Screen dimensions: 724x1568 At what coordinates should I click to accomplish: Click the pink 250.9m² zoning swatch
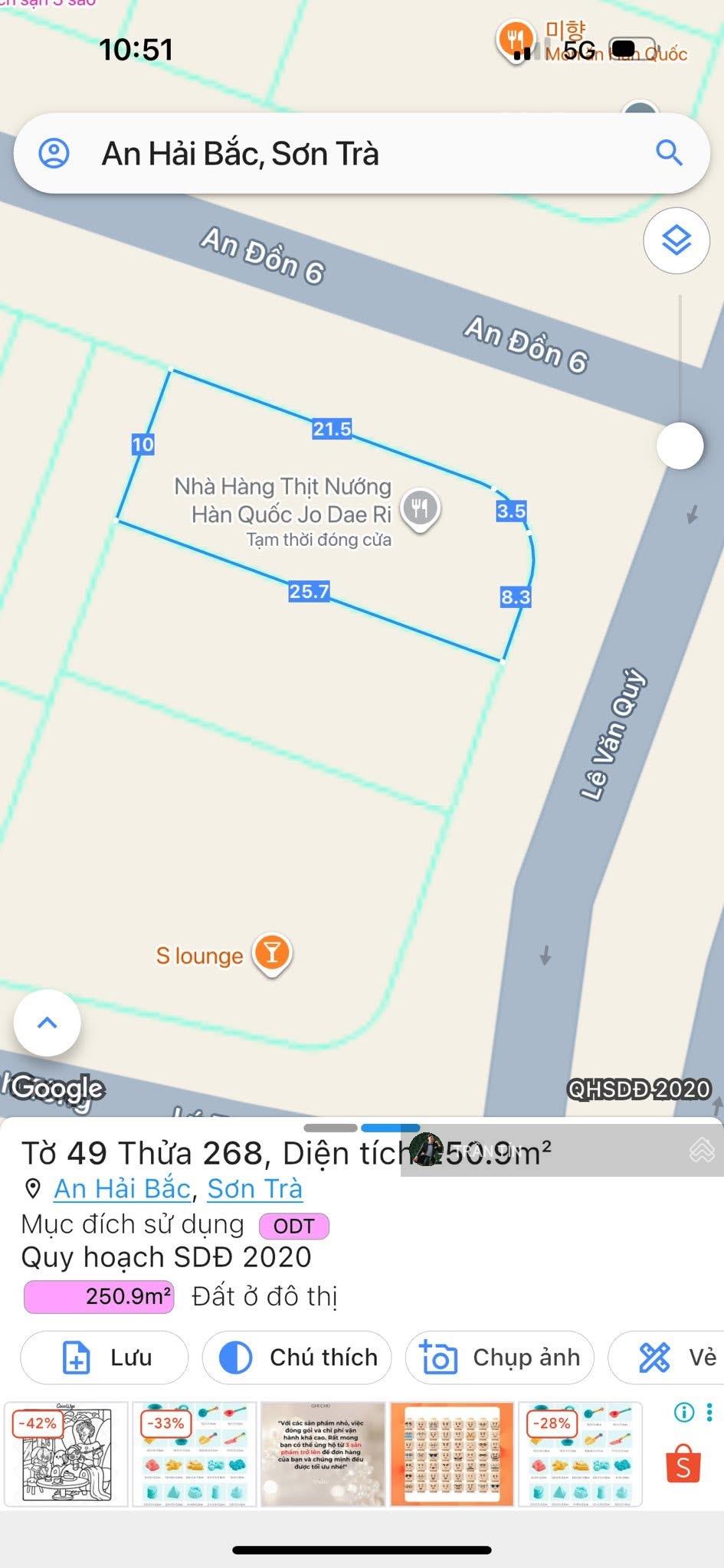pyautogui.click(x=98, y=1295)
